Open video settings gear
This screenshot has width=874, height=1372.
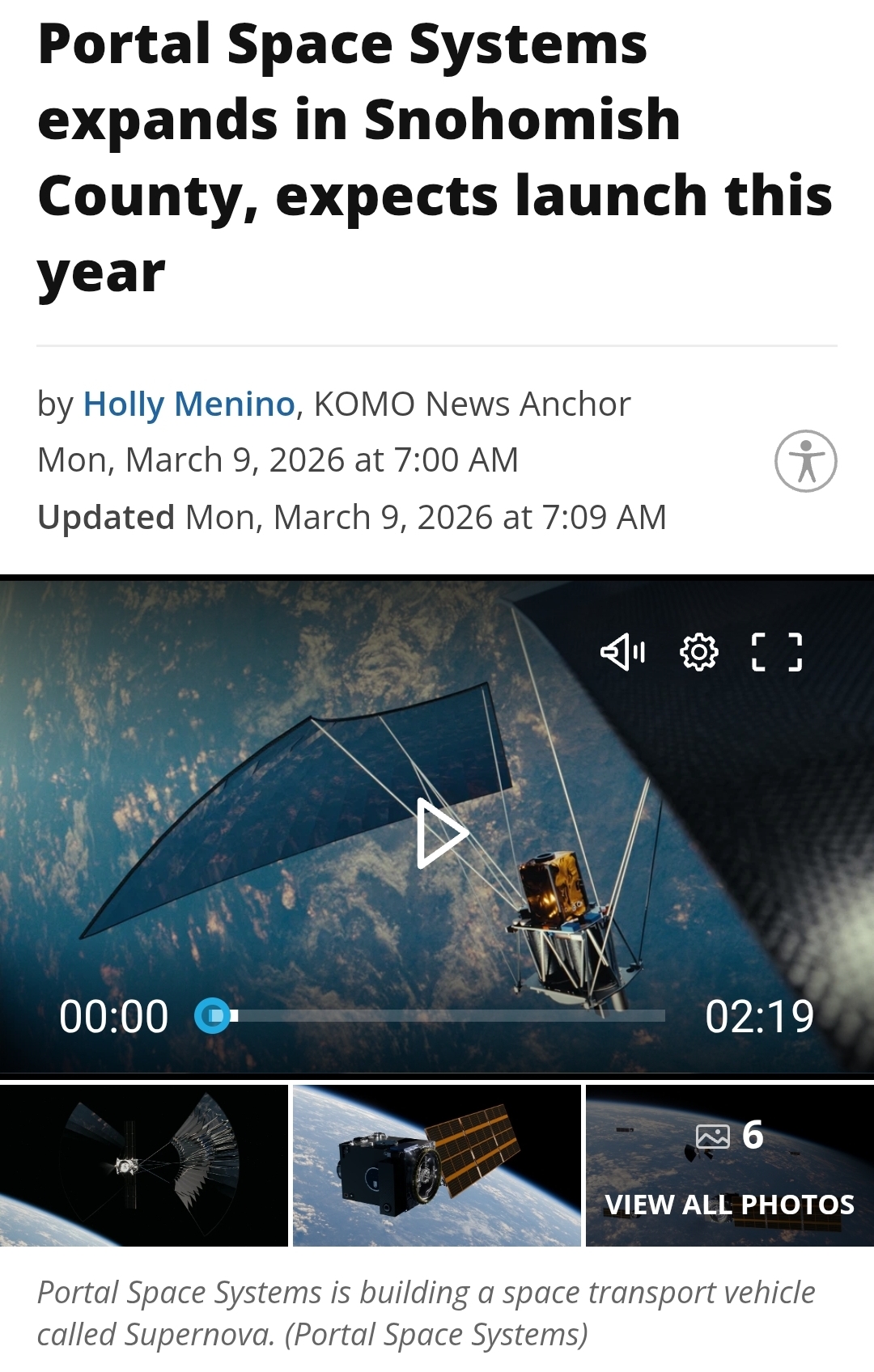pos(699,652)
